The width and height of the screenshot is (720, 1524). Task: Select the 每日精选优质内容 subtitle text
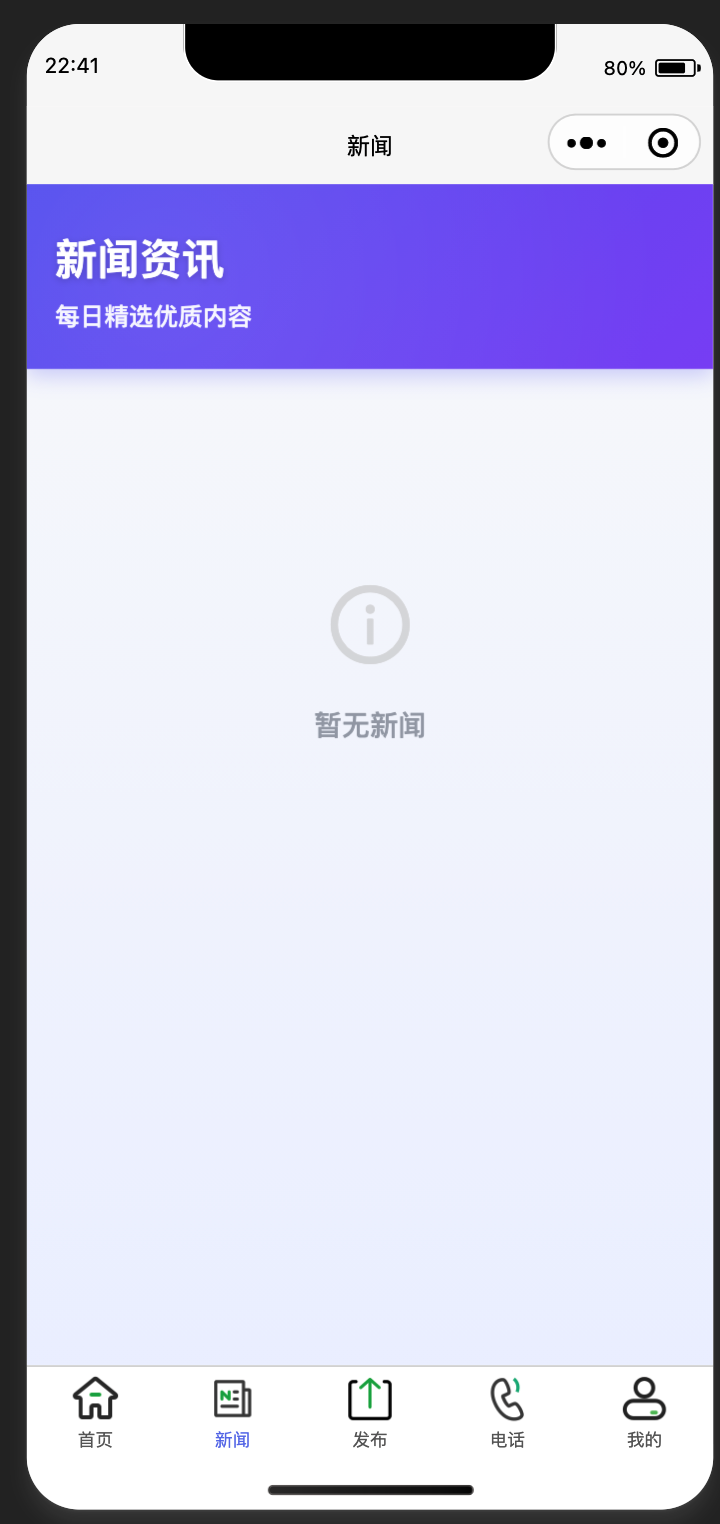pyautogui.click(x=154, y=316)
